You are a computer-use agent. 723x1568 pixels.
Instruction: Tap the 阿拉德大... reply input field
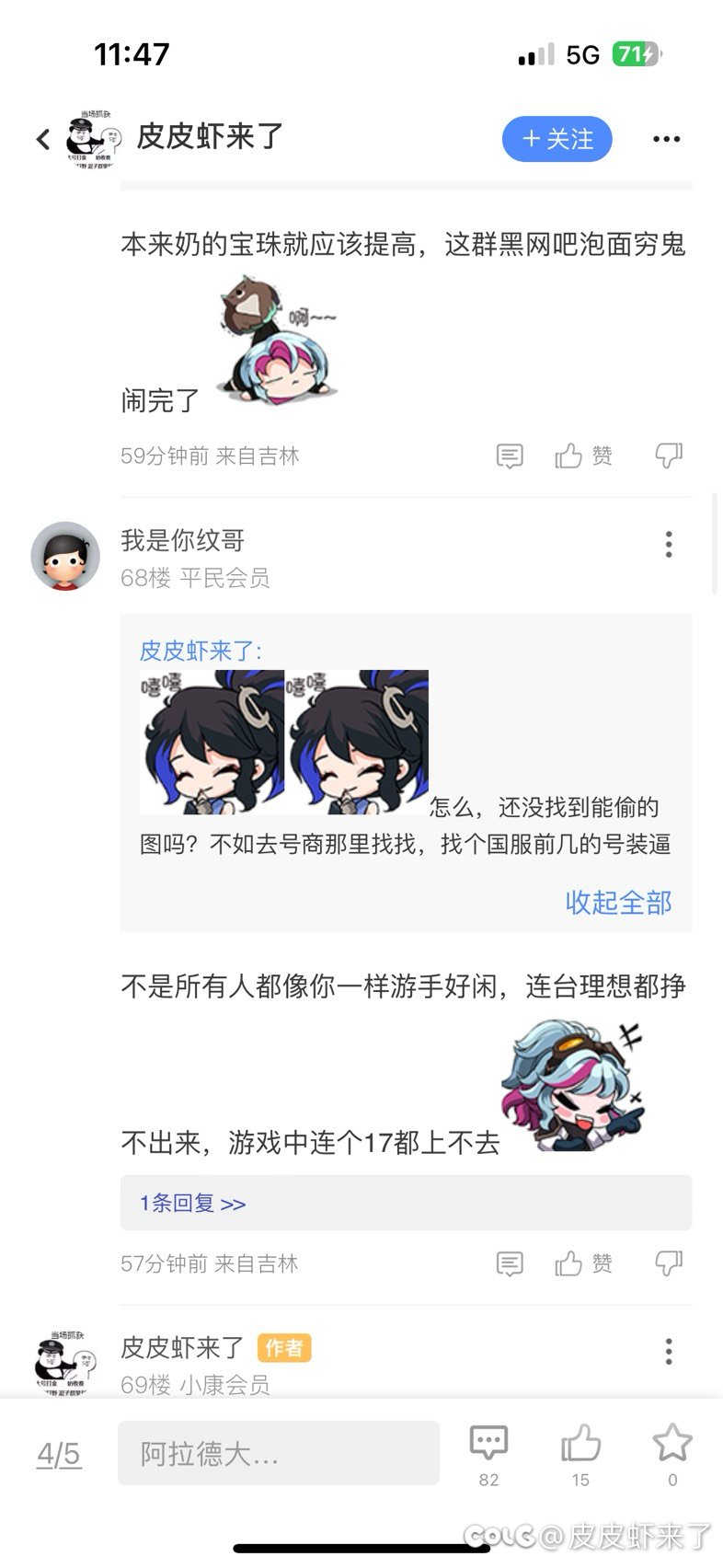pyautogui.click(x=280, y=1456)
